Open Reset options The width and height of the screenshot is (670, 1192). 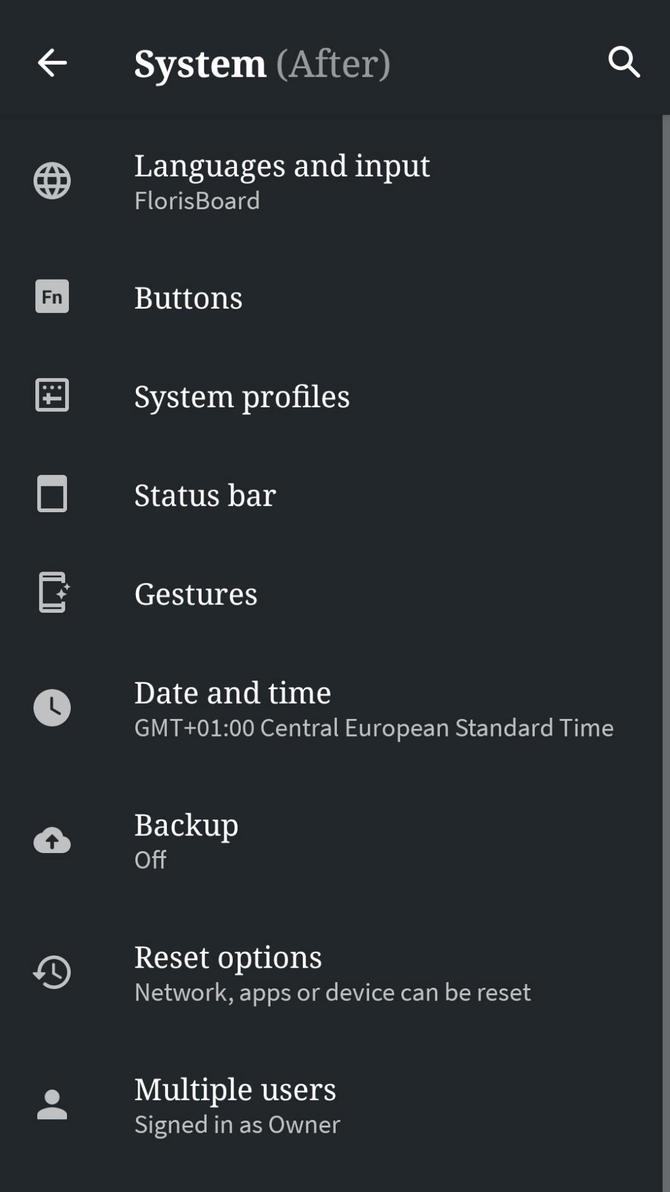229,973
